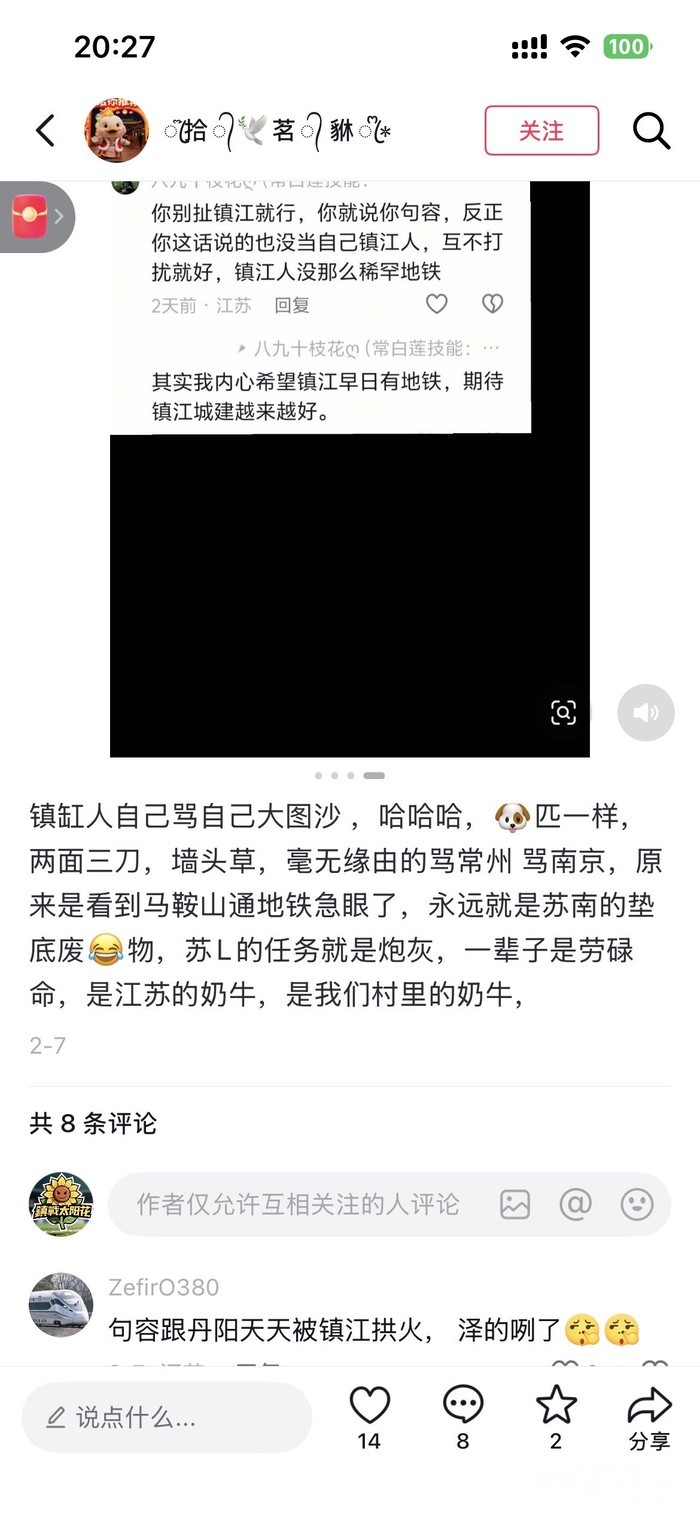Open the emoji picker for comments
Image resolution: width=700 pixels, height=1515 pixels.
[x=637, y=1204]
